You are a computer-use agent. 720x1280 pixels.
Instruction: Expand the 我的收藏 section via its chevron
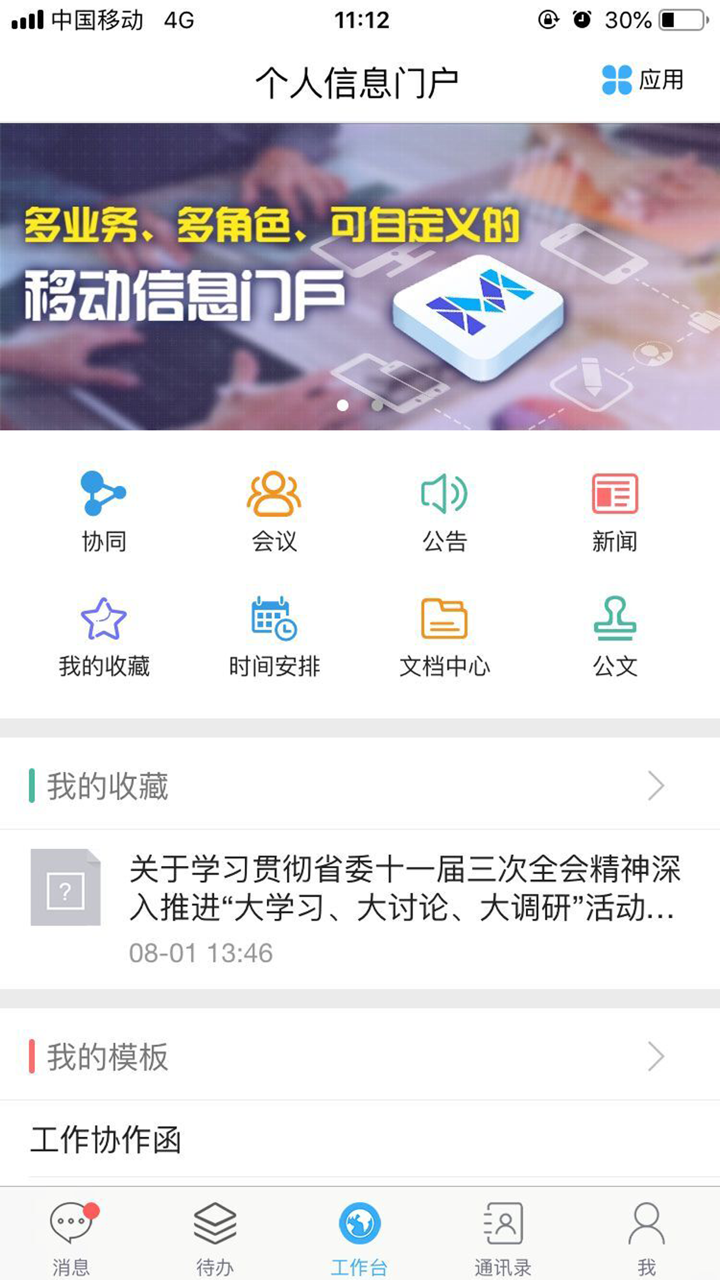pos(655,788)
